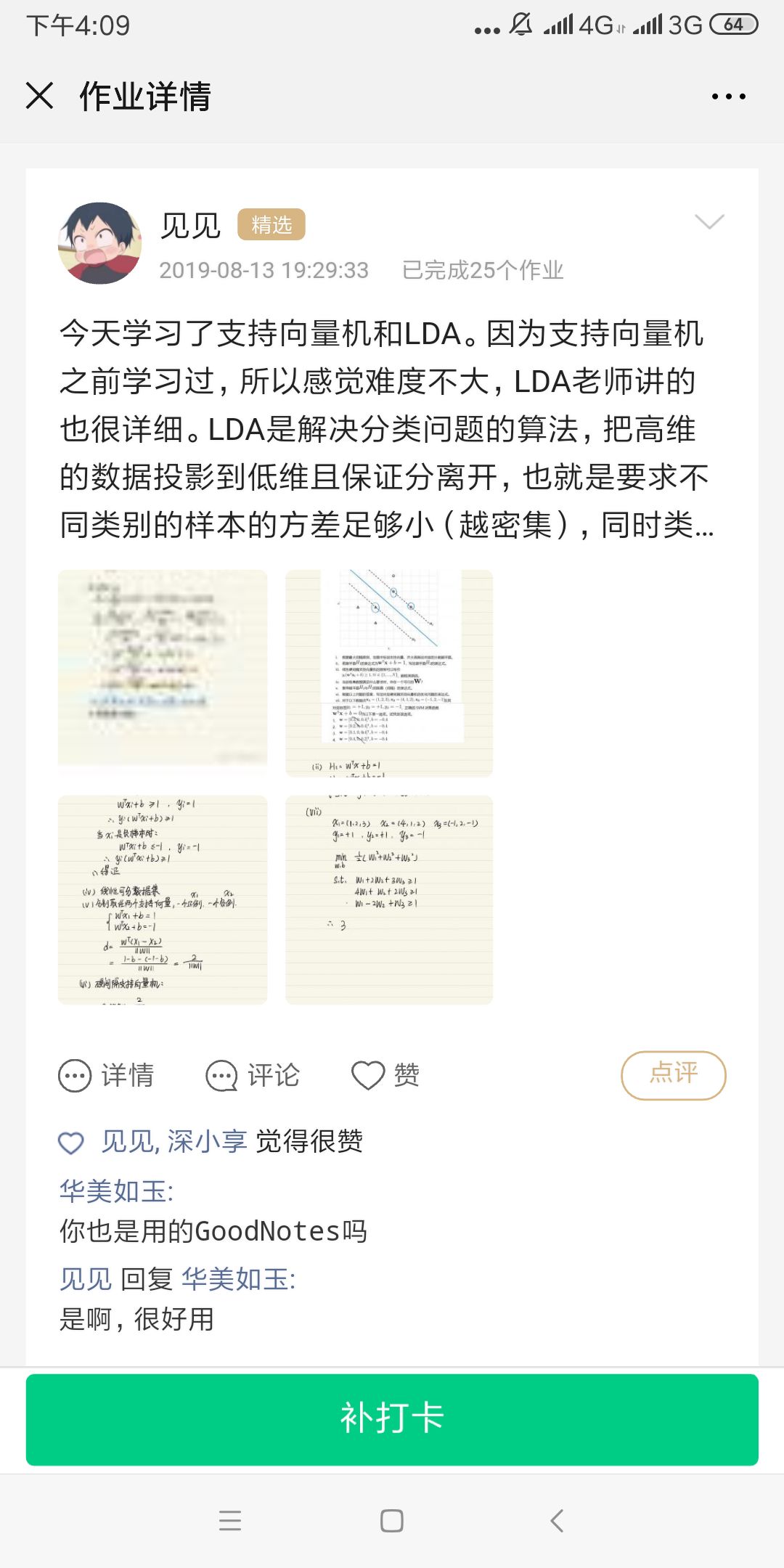Screen dimensions: 784x1568
Task: Like the post with 赞
Action: tap(385, 1075)
